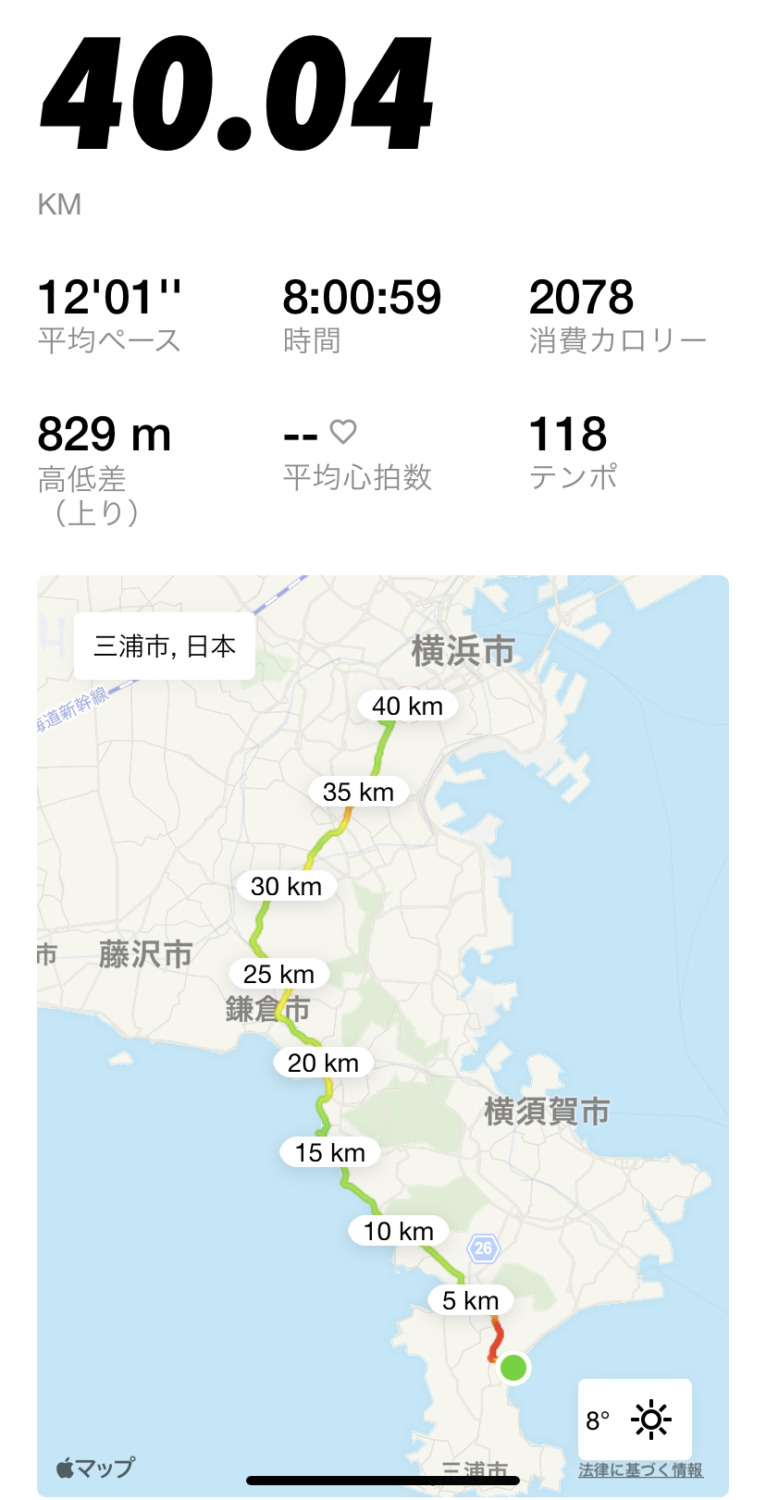
Task: Open the 法律に基づく情報 legal link
Action: [x=640, y=1470]
